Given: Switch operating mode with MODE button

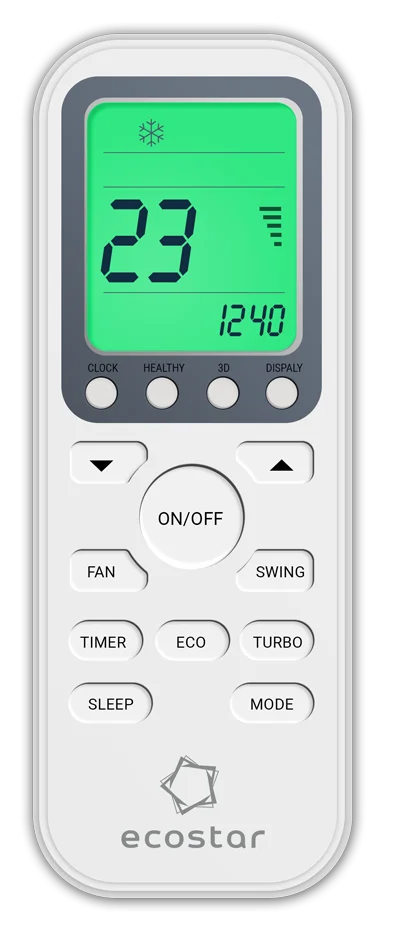Looking at the screenshot, I should tap(272, 704).
